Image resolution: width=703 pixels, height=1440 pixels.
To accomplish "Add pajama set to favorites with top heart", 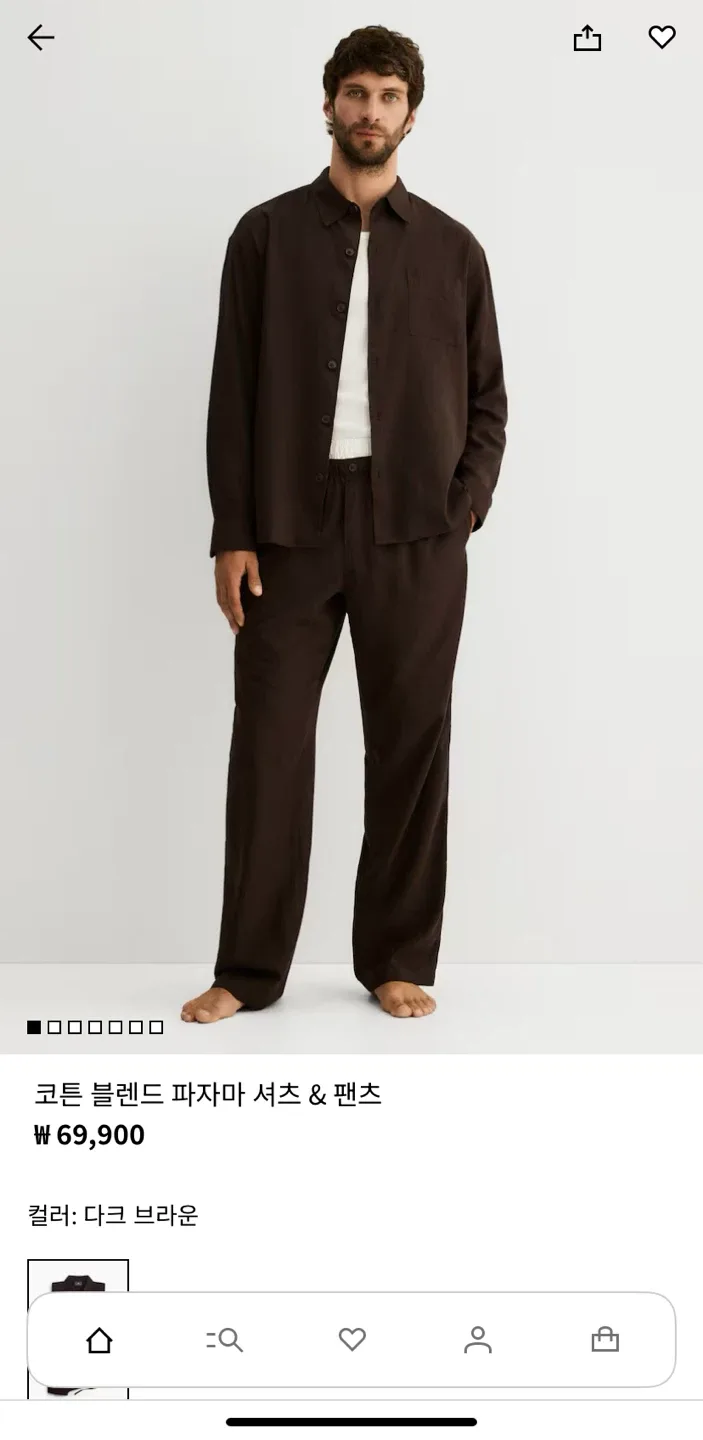I will (x=662, y=37).
